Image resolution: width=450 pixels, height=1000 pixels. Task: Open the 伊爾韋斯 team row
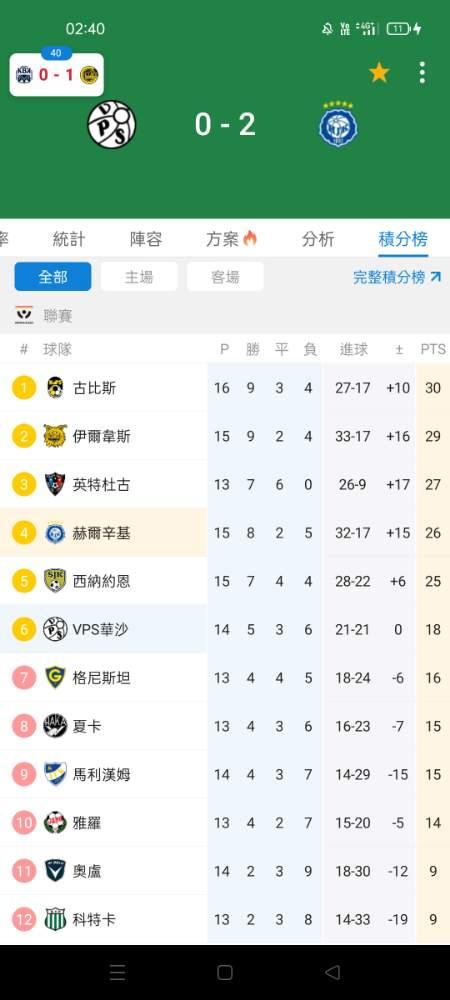225,436
